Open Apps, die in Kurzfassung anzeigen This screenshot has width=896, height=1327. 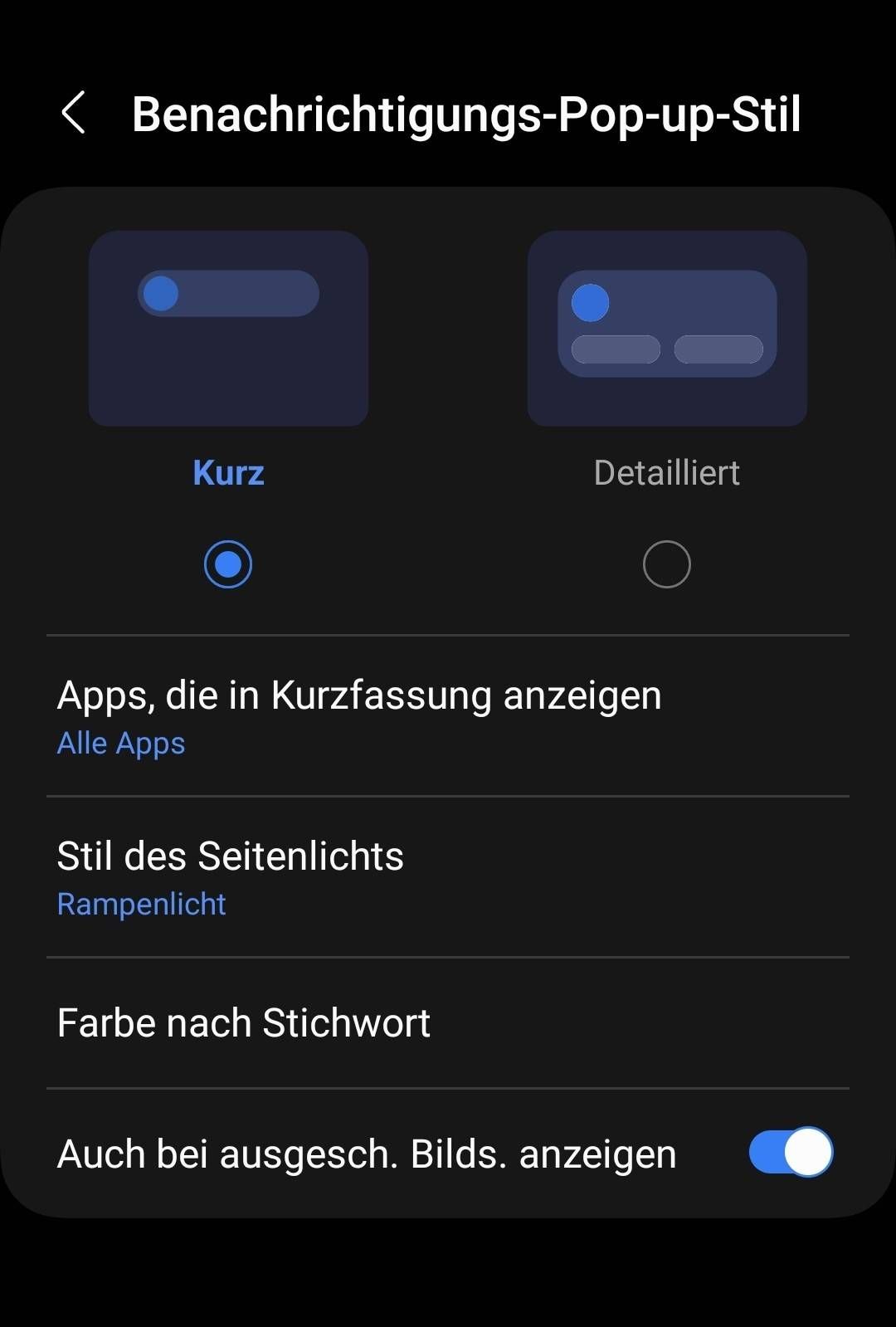tap(448, 716)
